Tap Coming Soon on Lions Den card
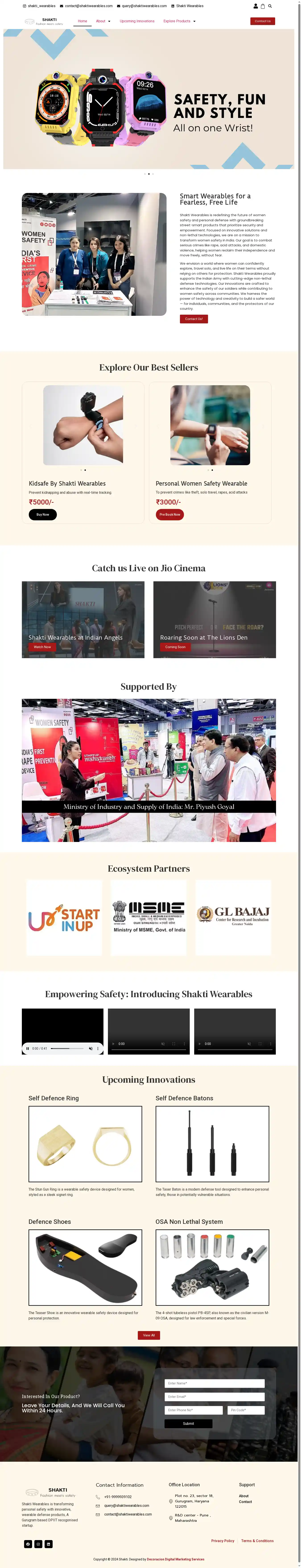 [175, 647]
